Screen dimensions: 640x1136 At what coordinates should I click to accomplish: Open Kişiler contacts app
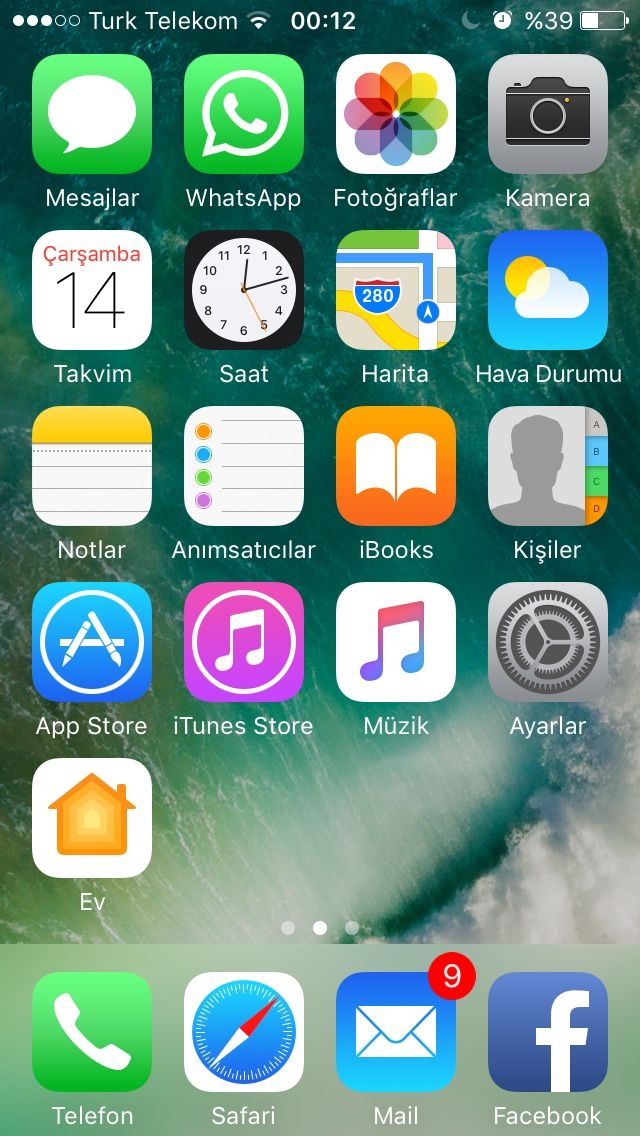[x=548, y=466]
